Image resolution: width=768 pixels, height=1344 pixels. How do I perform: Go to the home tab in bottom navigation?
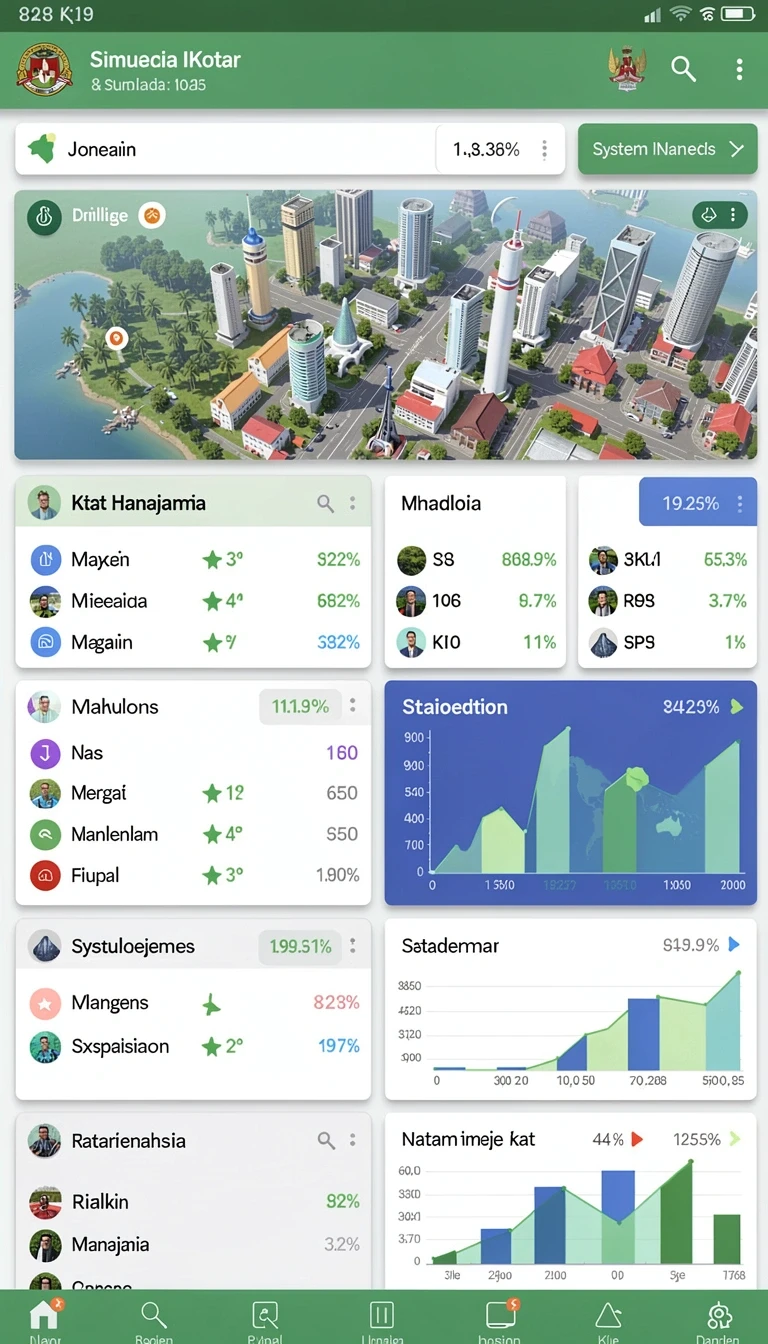[x=45, y=1319]
